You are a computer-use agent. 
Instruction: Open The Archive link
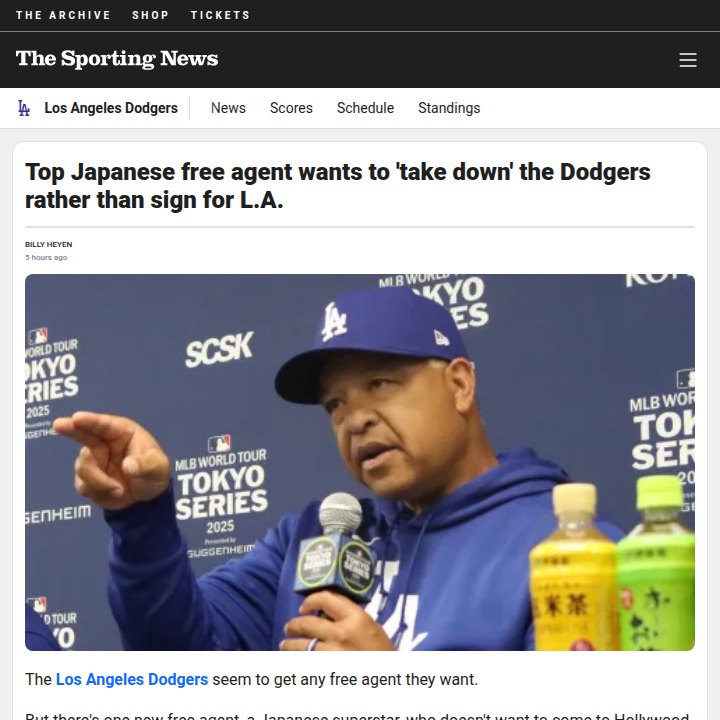(63, 15)
